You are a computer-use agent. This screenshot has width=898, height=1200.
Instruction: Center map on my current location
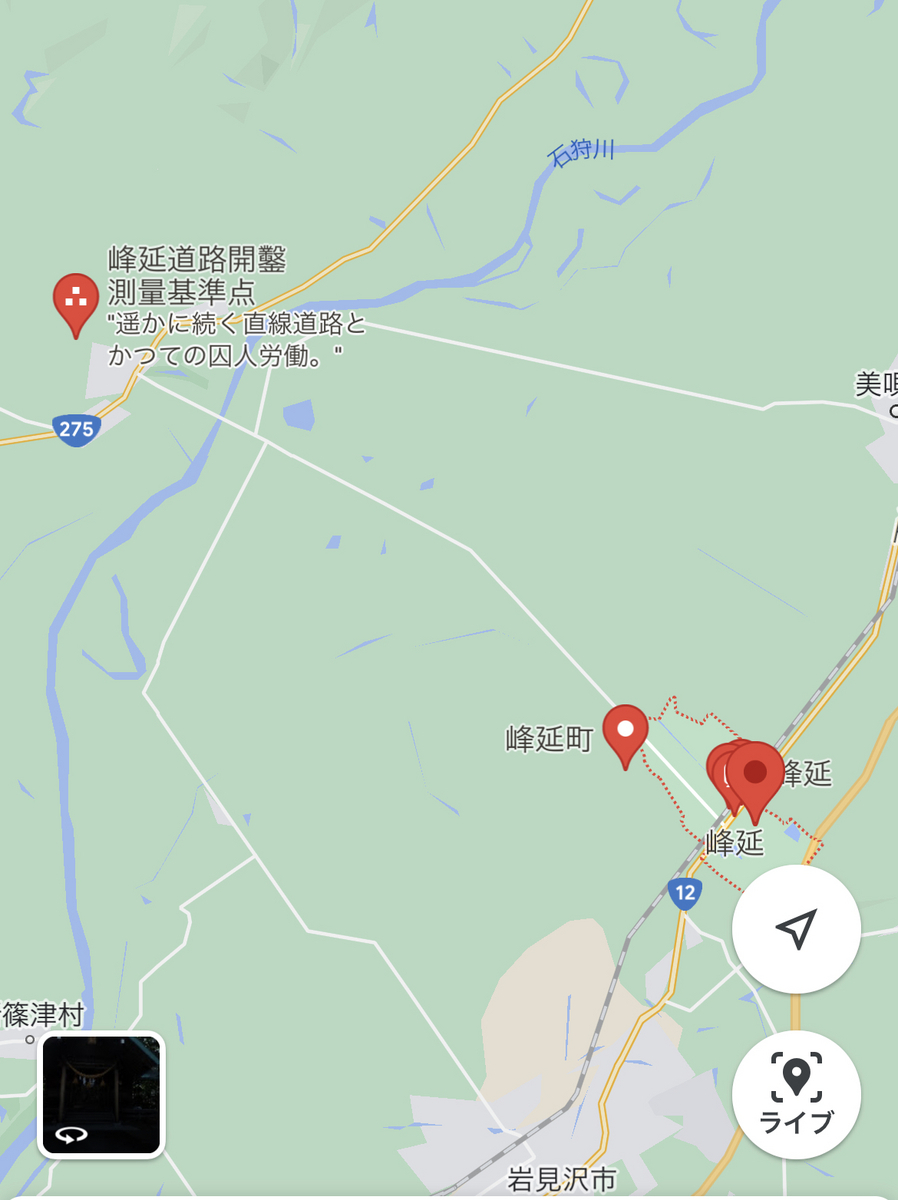(x=796, y=929)
